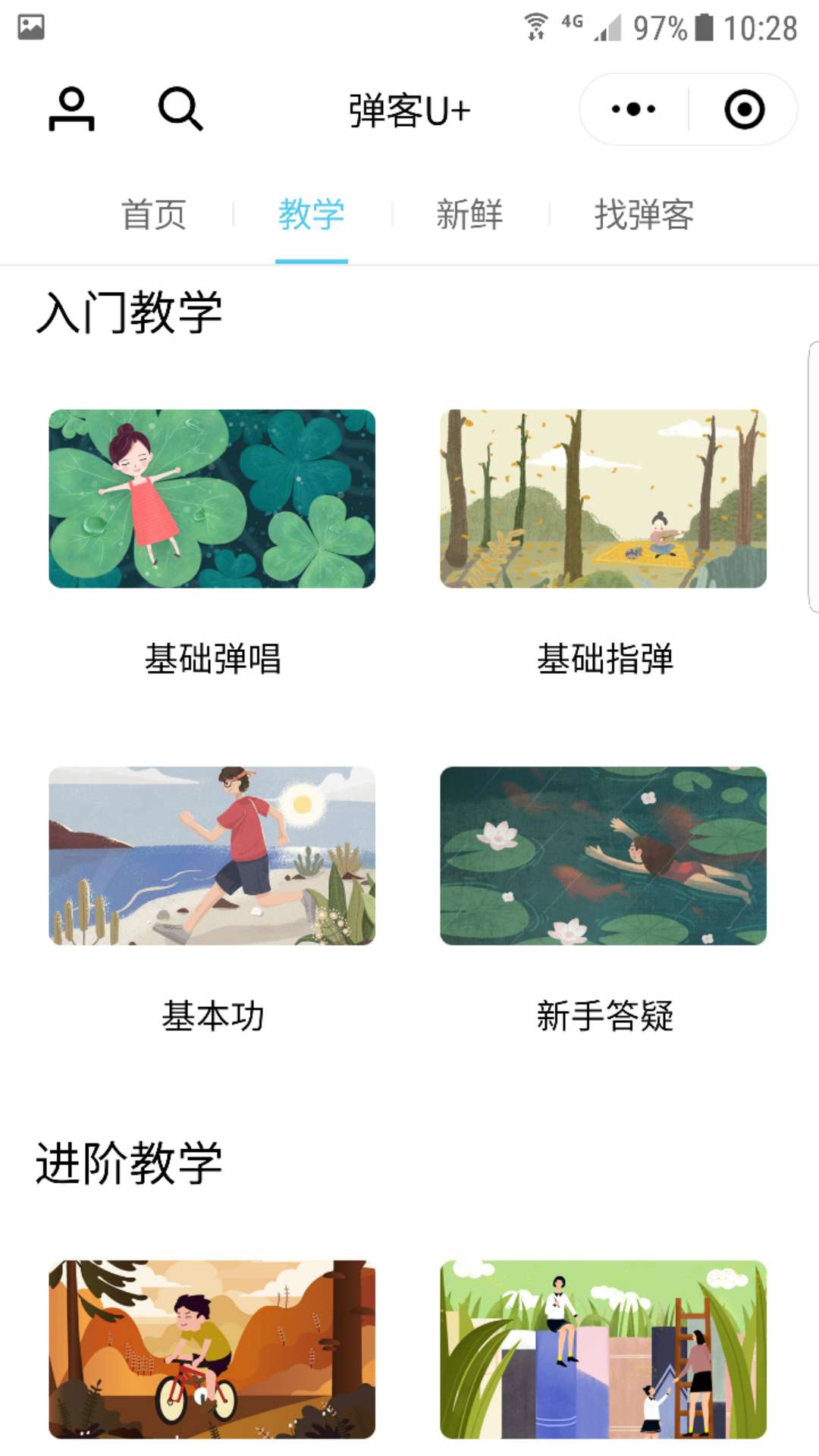Open the 找弹客 tab

[x=644, y=215]
